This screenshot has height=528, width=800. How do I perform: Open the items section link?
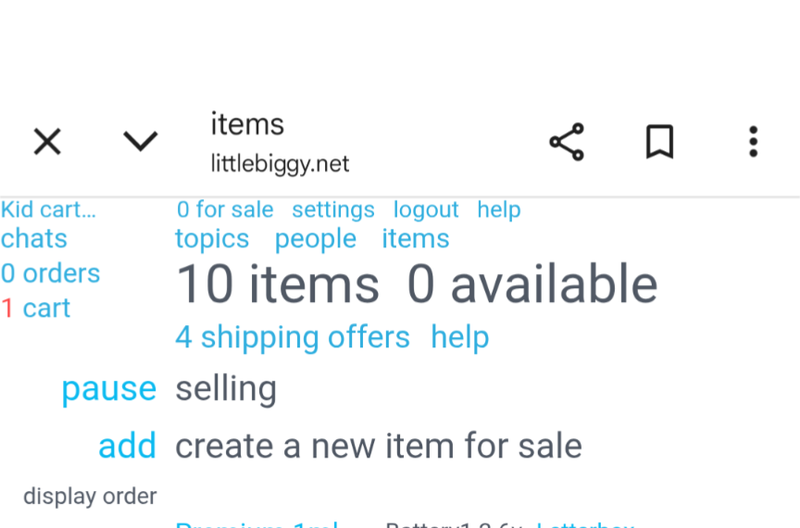[415, 239]
